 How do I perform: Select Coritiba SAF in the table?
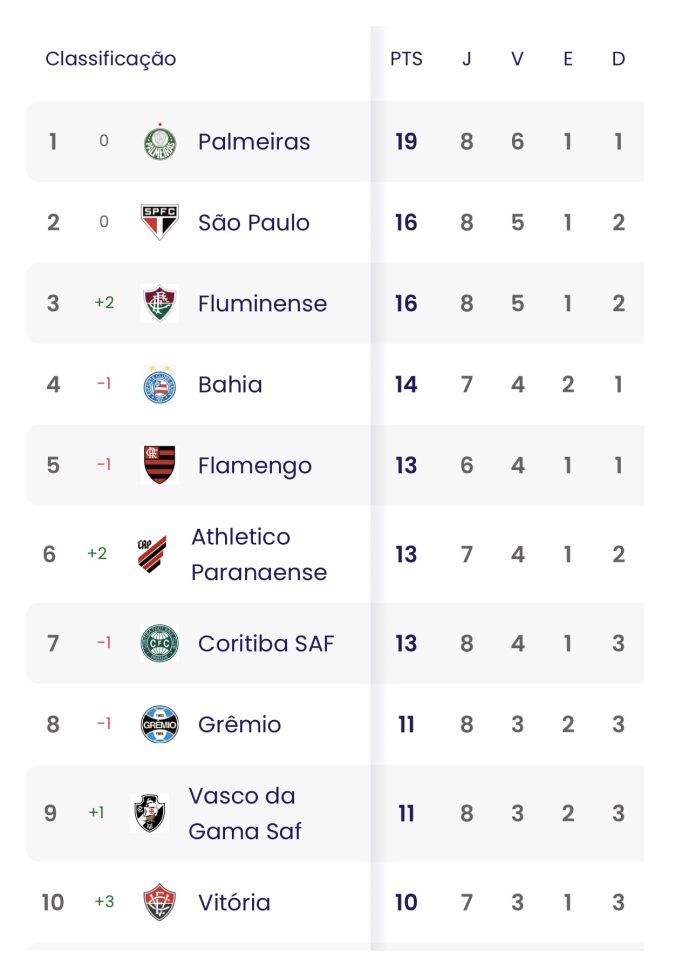pos(265,644)
